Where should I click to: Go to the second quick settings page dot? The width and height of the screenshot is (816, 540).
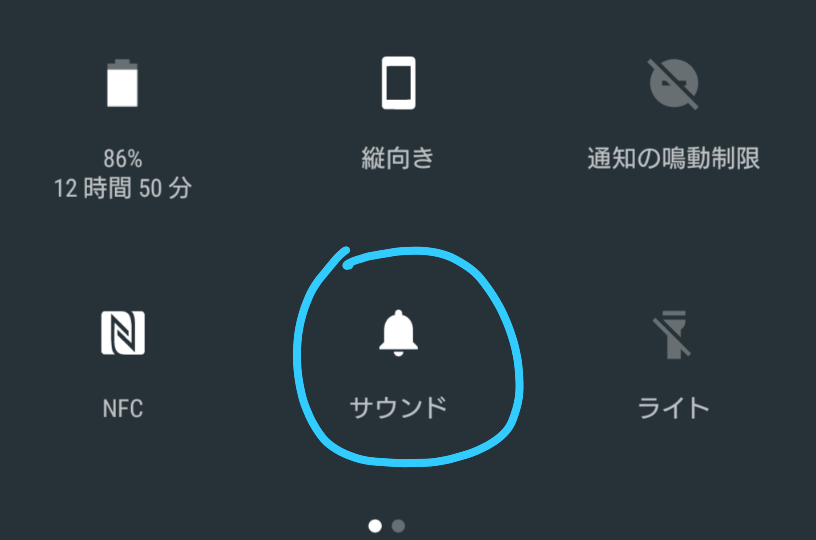coord(399,525)
